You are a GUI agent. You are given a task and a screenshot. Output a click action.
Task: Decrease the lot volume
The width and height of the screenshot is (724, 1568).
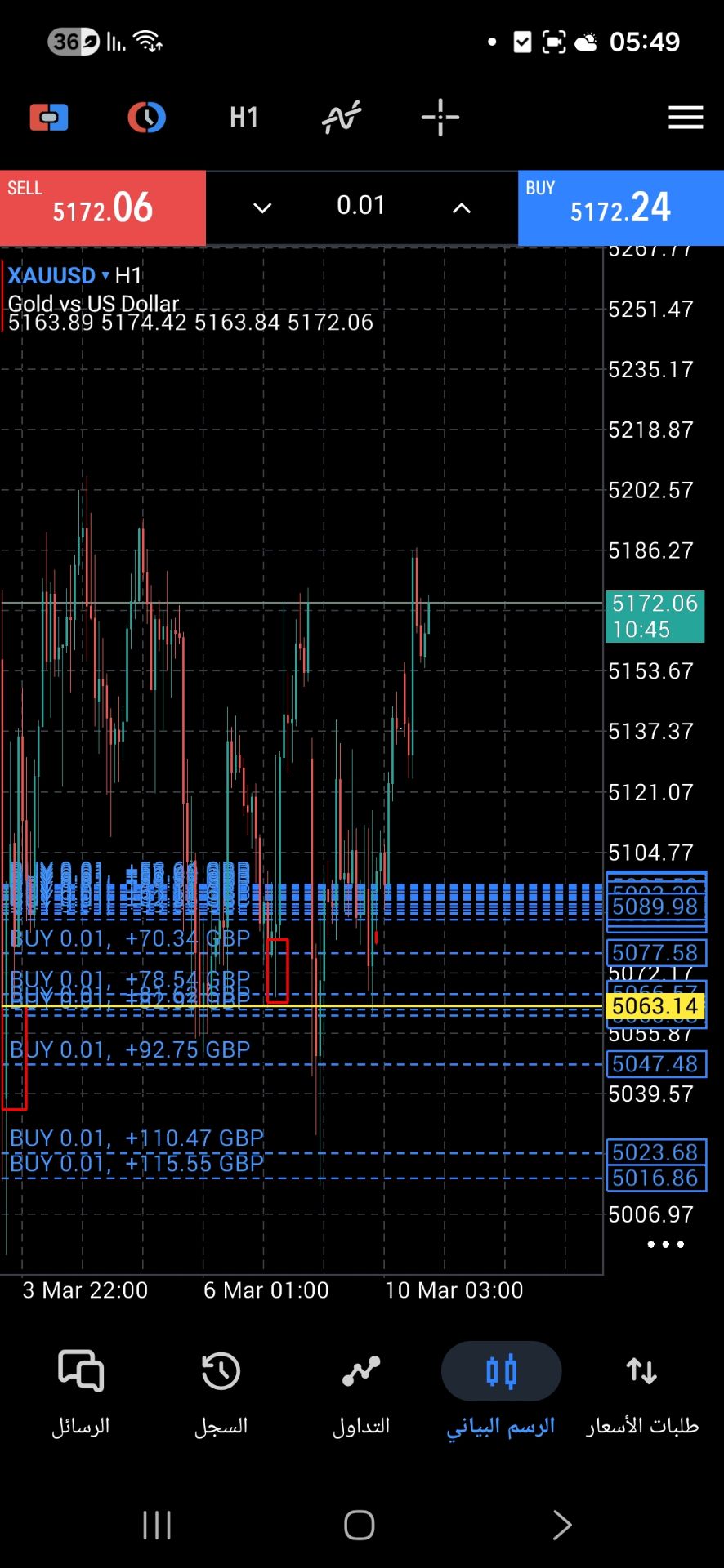tap(262, 207)
